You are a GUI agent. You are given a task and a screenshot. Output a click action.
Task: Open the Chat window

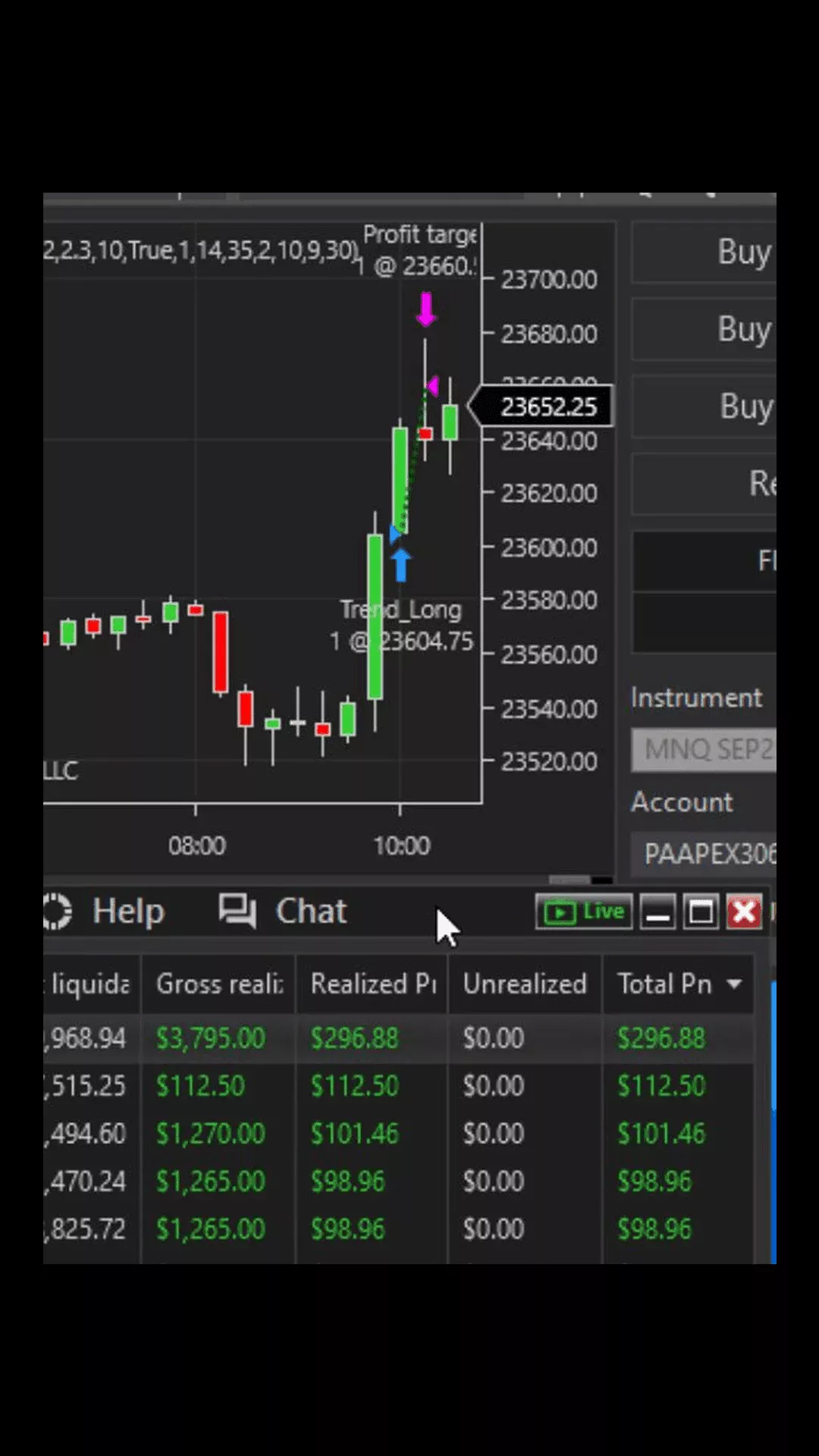(283, 911)
